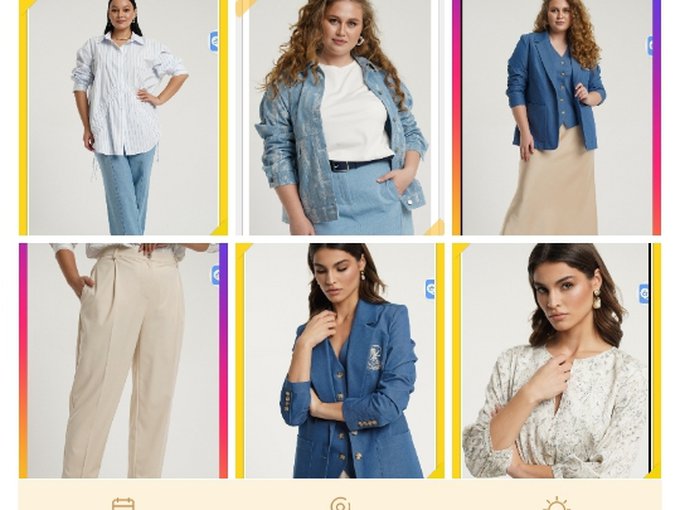This screenshot has height=510, width=680.
Task: Open the beige trousers product tile
Action: click(122, 360)
